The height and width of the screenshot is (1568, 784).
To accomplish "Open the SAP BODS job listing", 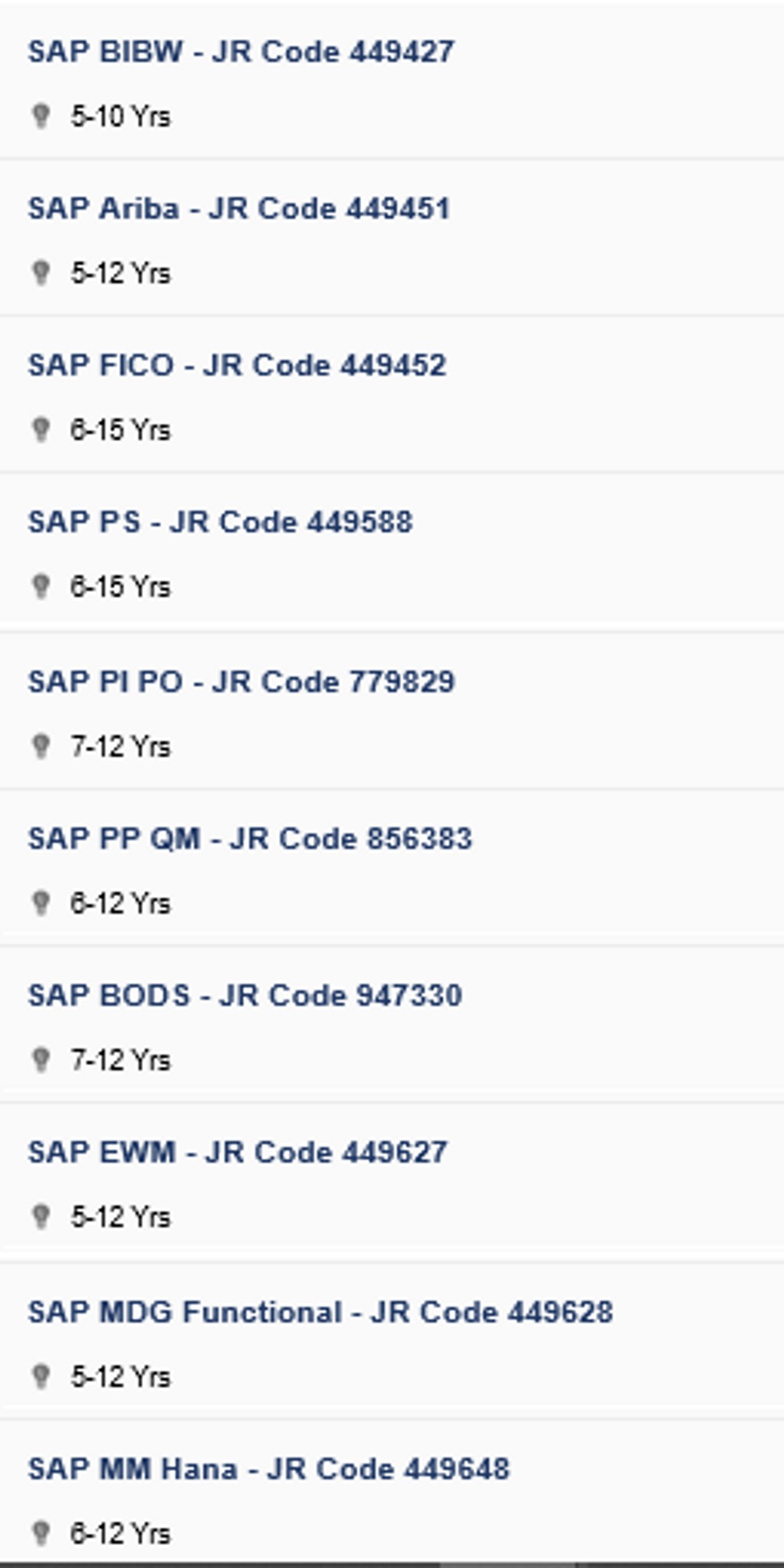I will (245, 995).
